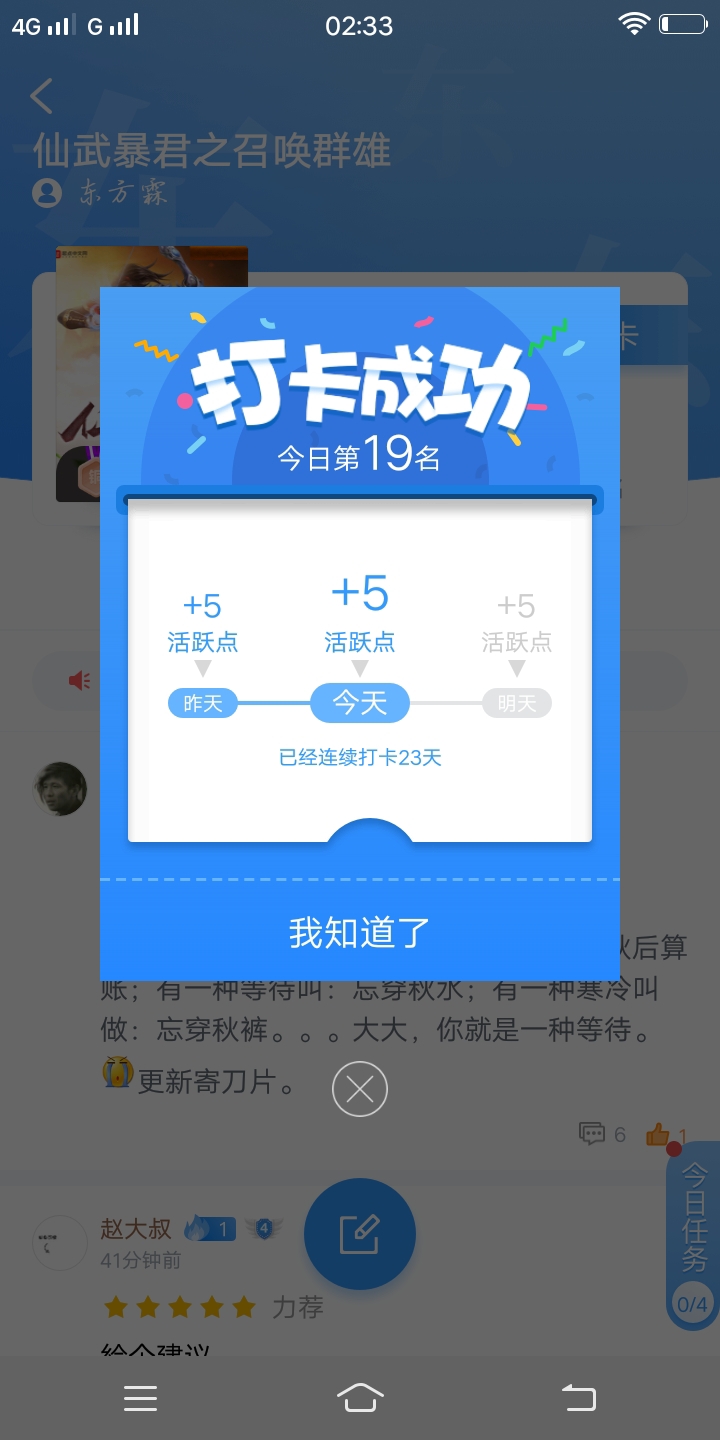Tap the system home button
Viewport: 720px width, 1440px height.
360,1397
